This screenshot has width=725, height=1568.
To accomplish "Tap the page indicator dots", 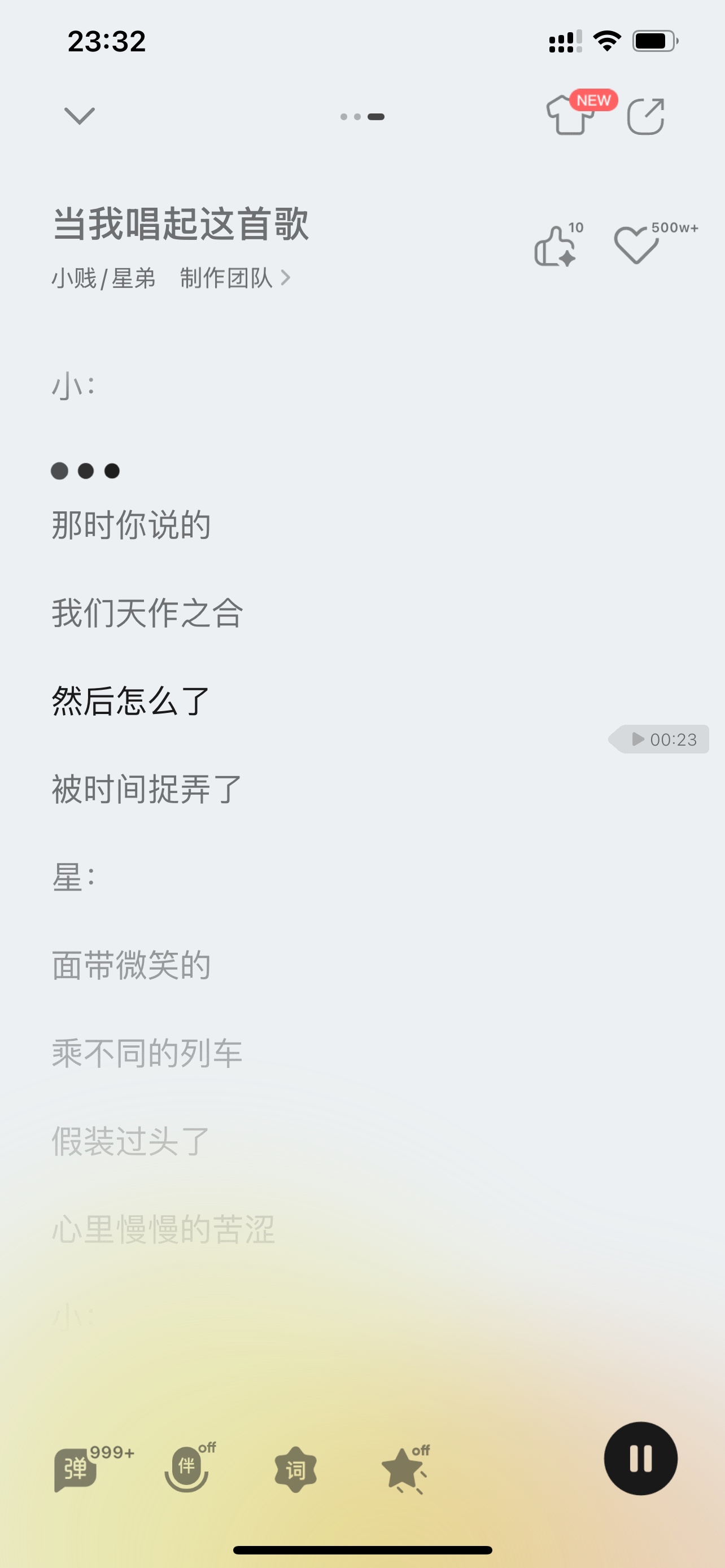I will pos(362,116).
